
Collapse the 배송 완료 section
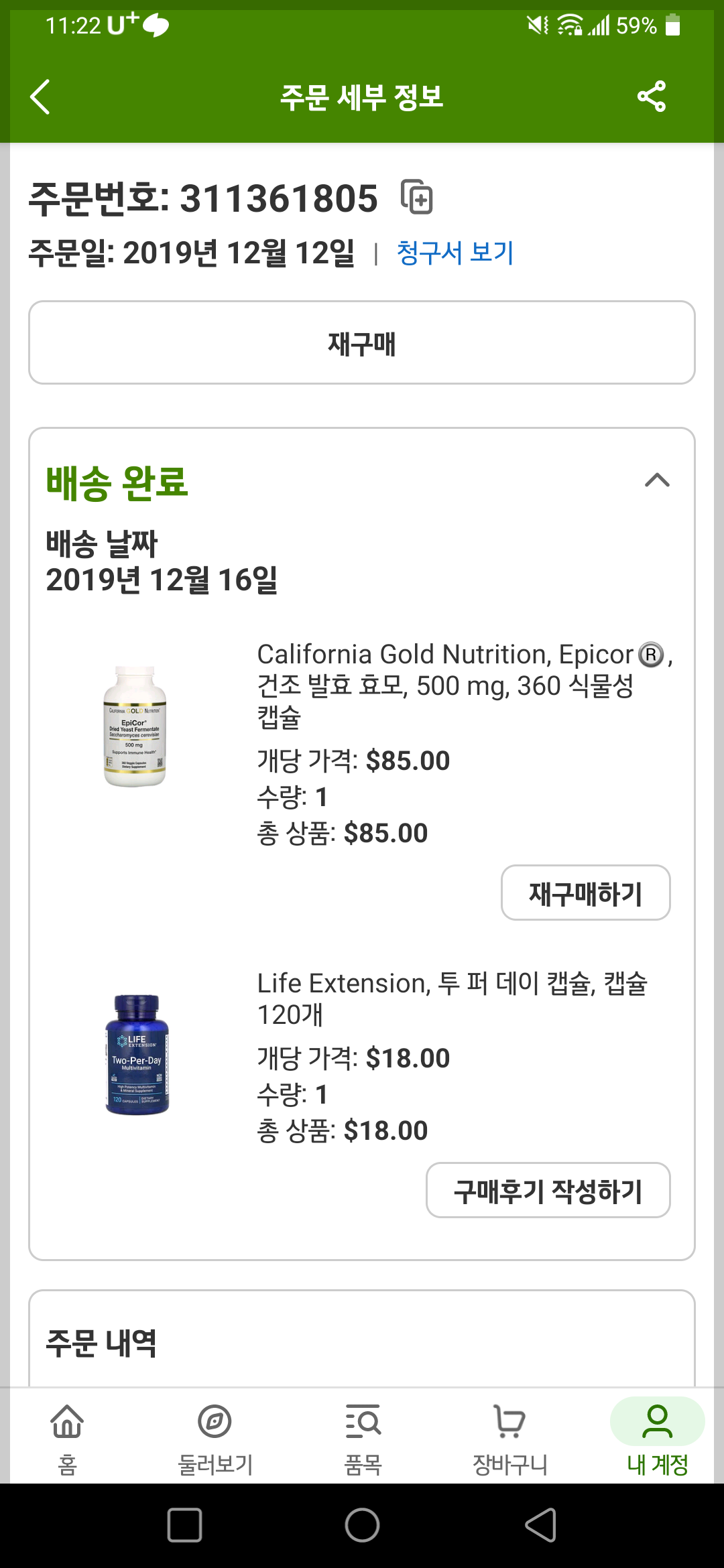pyautogui.click(x=656, y=480)
